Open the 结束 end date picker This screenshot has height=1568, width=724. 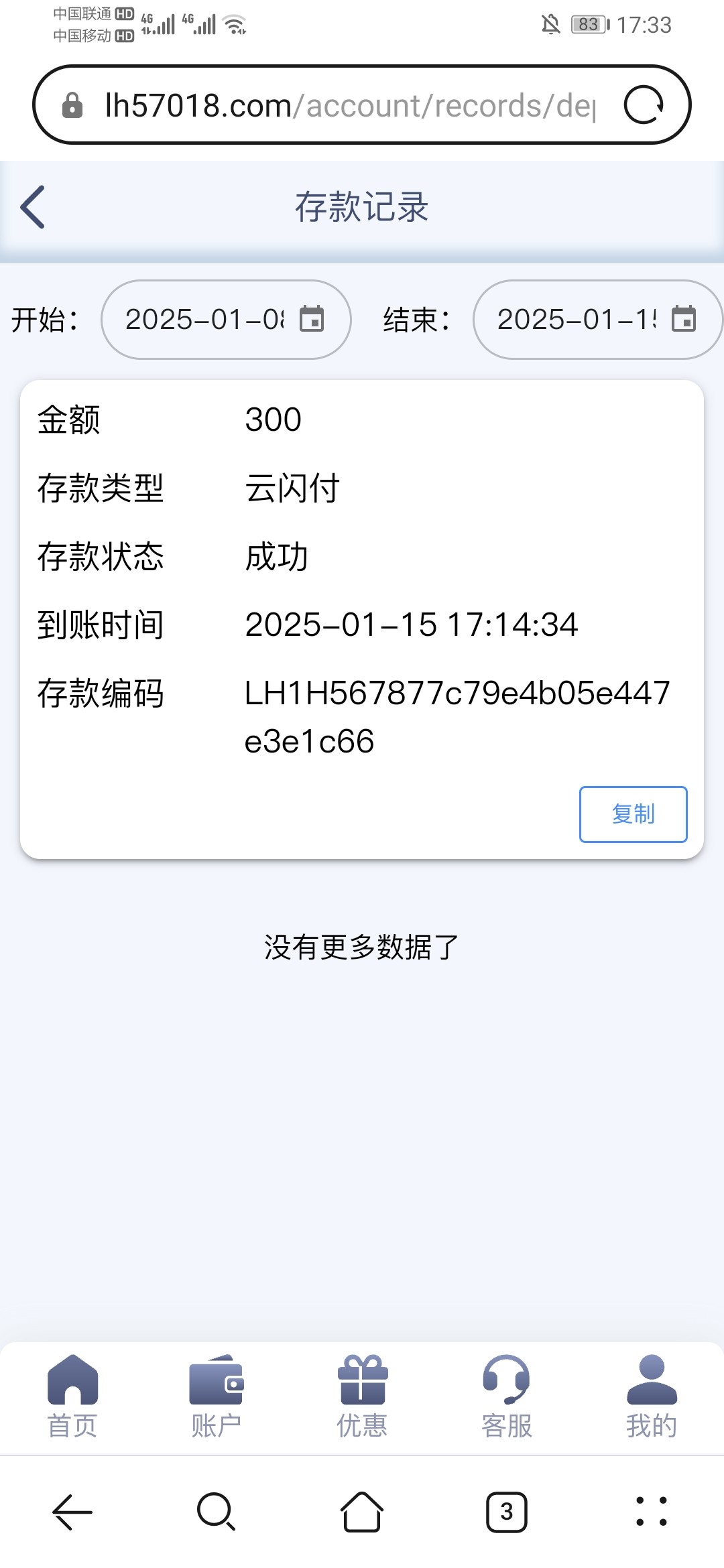click(597, 320)
